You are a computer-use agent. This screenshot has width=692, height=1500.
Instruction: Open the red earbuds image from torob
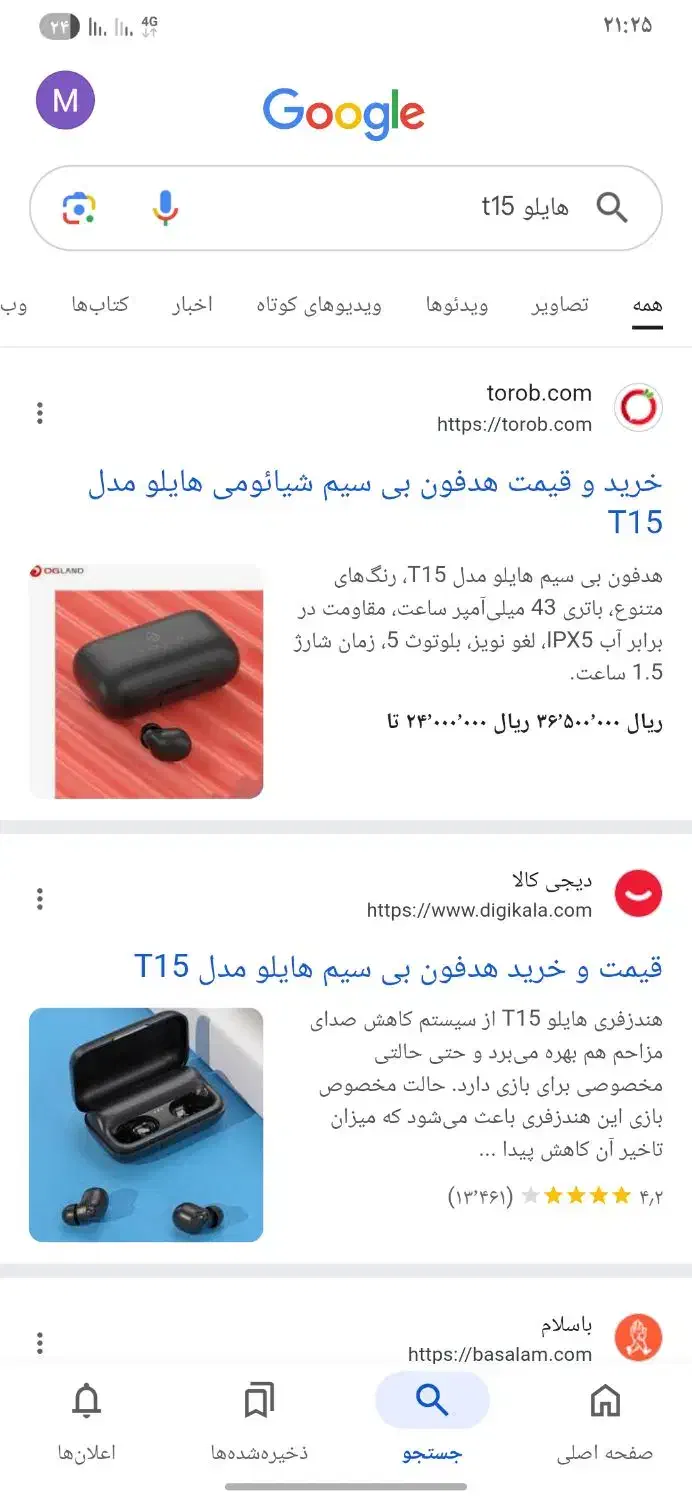[146, 681]
